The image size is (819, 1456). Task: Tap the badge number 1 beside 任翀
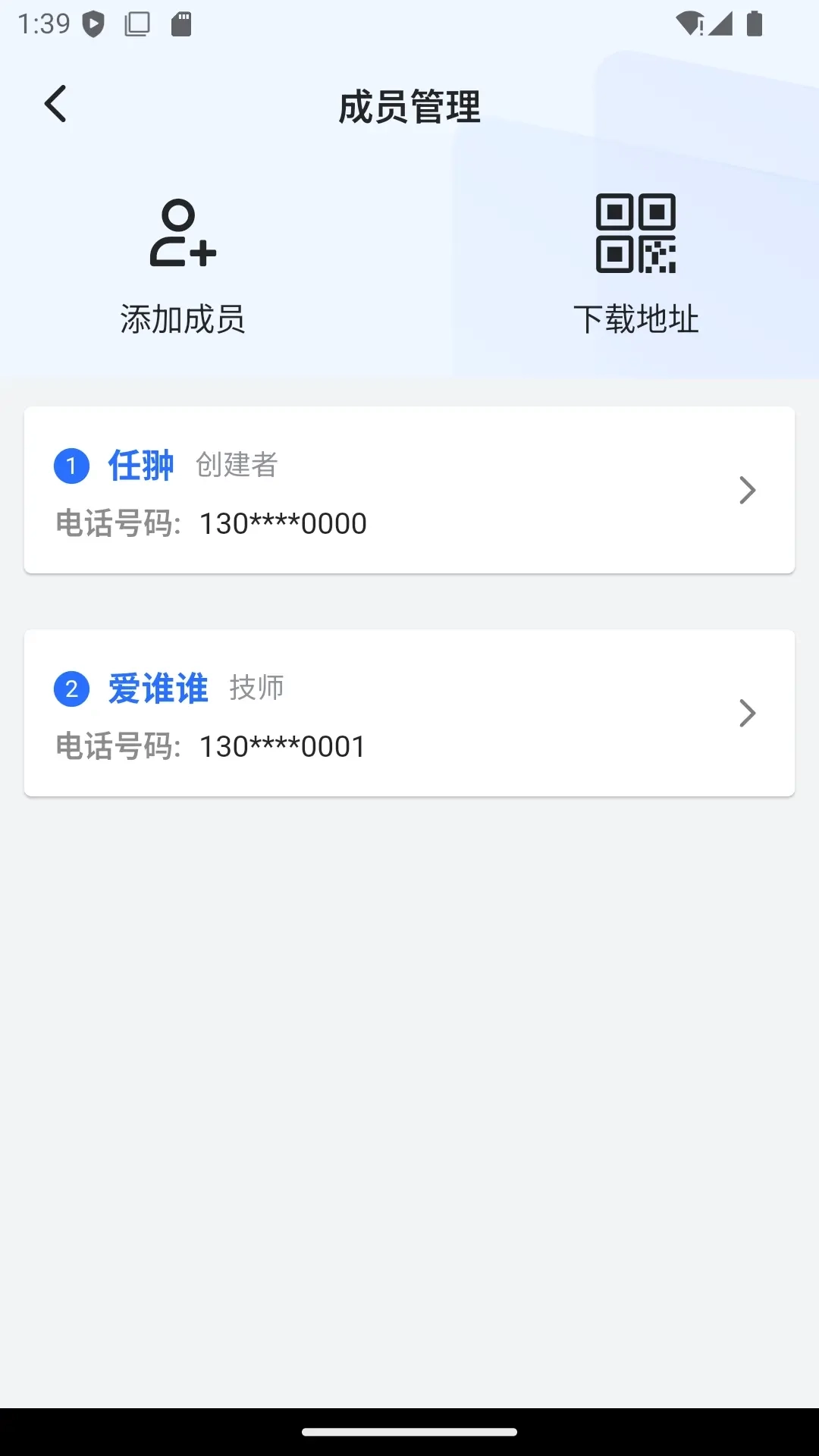[x=71, y=466]
